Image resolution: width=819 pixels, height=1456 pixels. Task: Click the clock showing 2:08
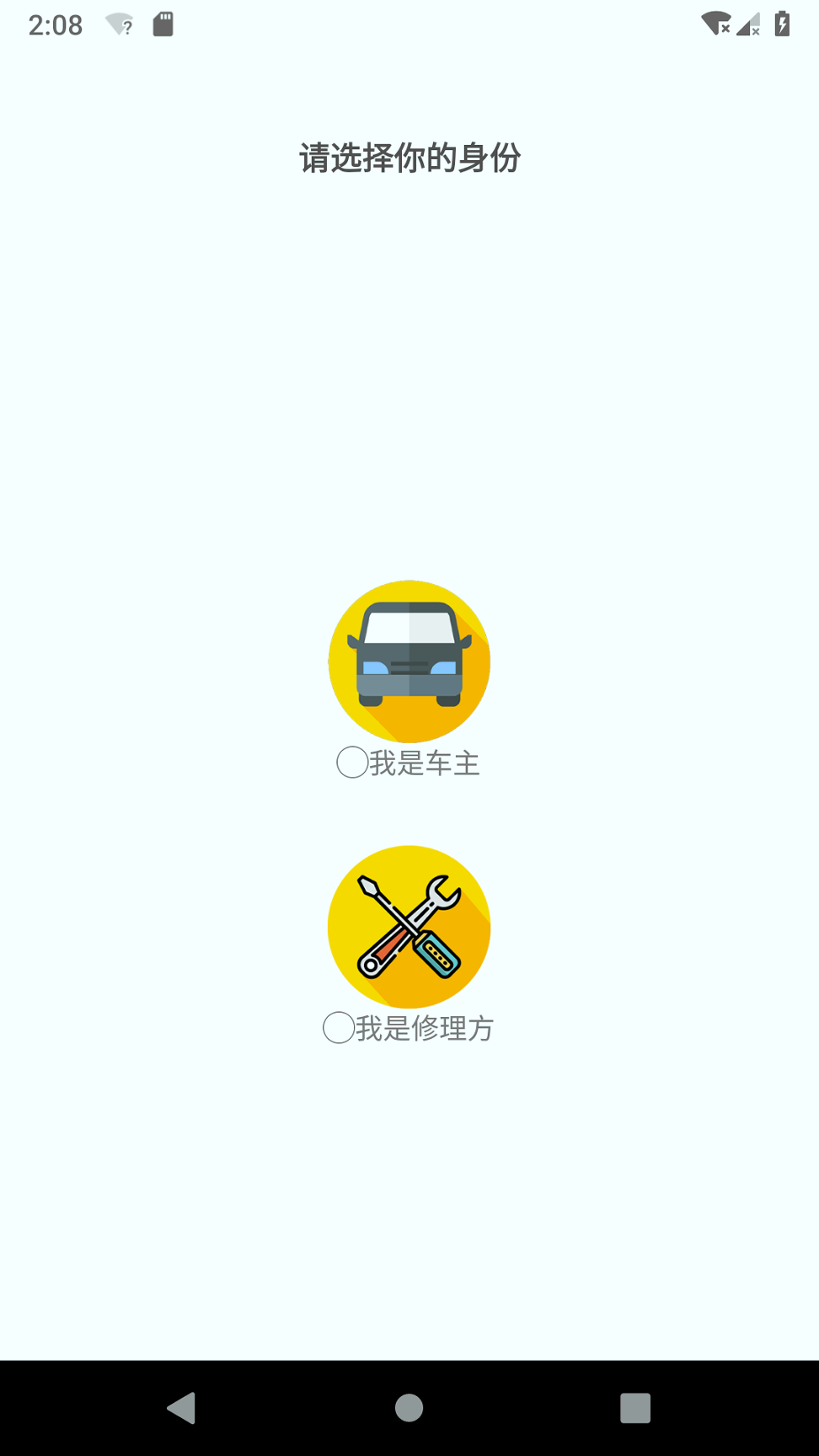55,24
